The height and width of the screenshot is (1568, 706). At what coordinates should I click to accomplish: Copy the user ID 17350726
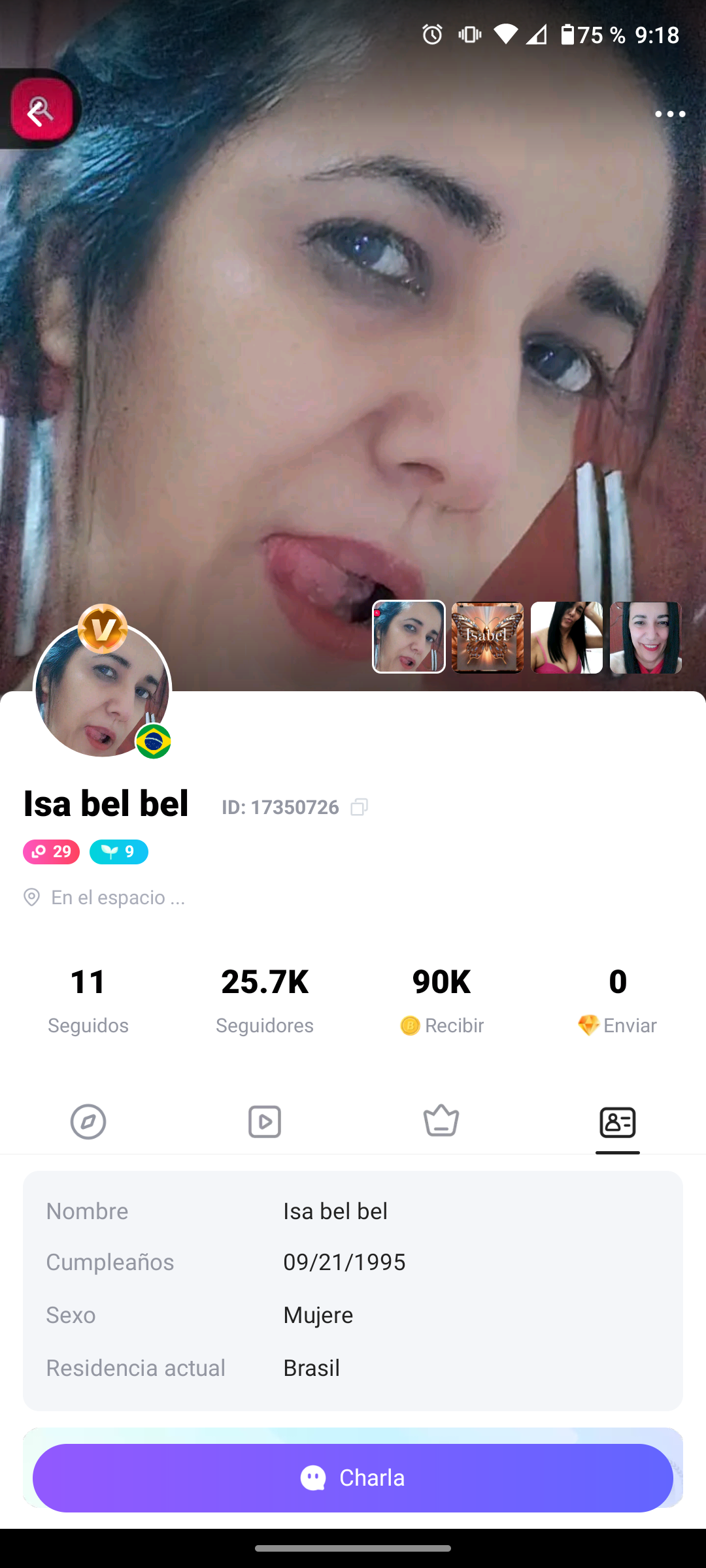(x=358, y=808)
